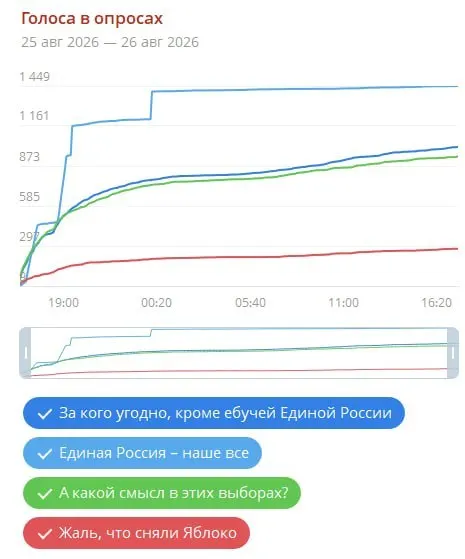Hide the "Жаль, что сняли Яблоко" series
The height and width of the screenshot is (559, 465).
[136, 533]
